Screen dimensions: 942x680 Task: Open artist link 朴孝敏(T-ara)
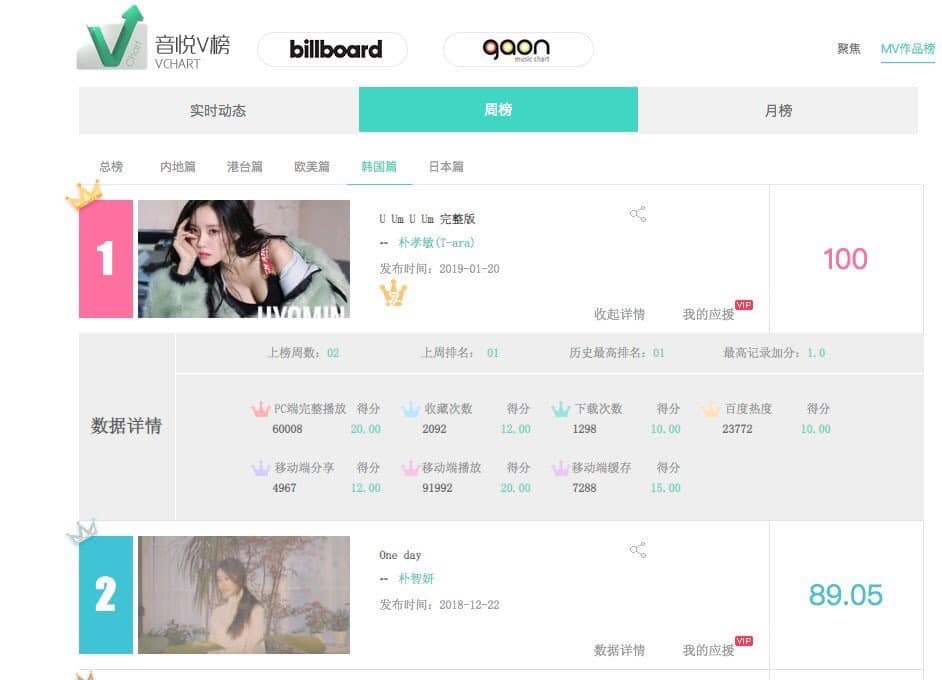point(436,243)
